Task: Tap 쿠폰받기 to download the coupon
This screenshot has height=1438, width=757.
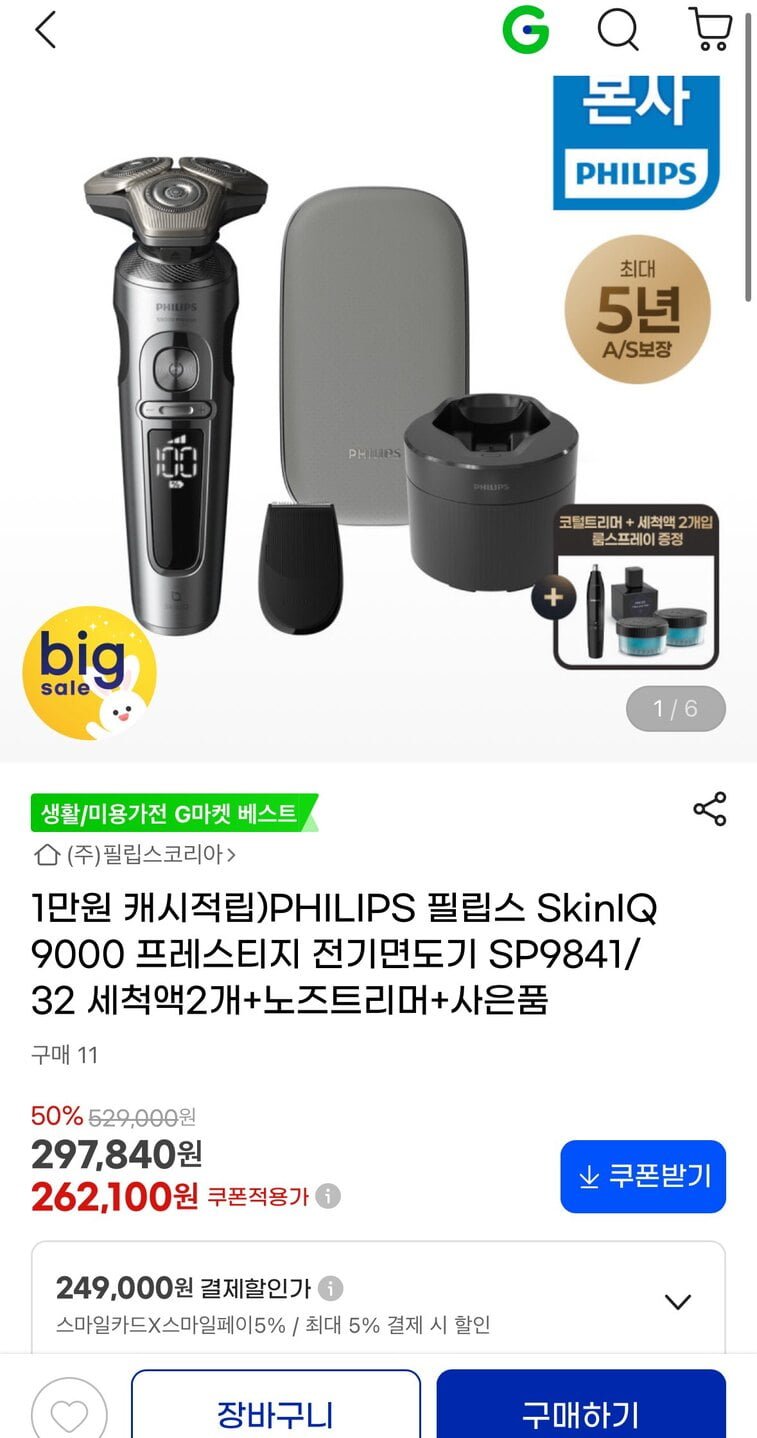Action: tap(643, 1176)
